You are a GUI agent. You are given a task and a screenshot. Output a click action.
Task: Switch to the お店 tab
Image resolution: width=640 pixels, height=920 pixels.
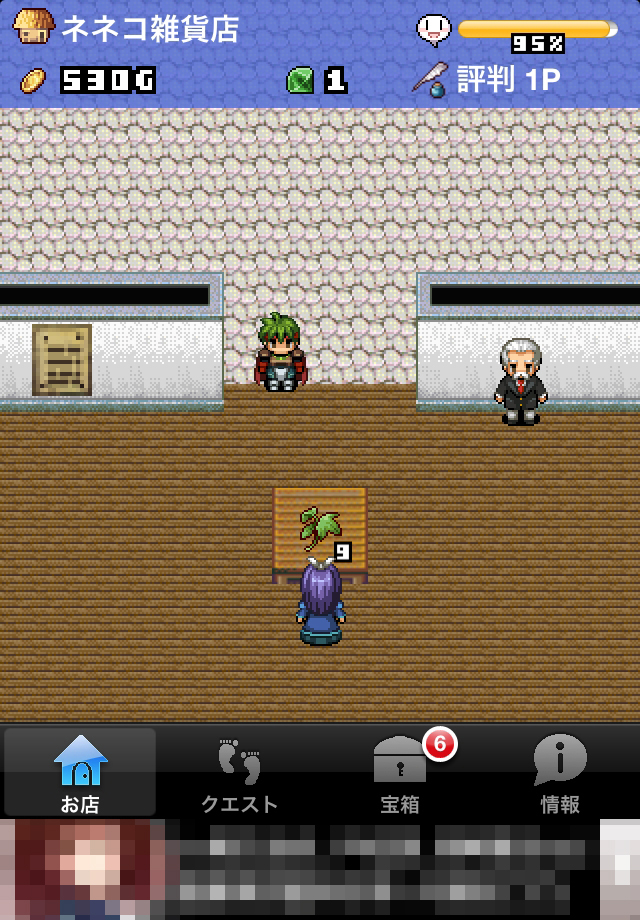tap(80, 772)
